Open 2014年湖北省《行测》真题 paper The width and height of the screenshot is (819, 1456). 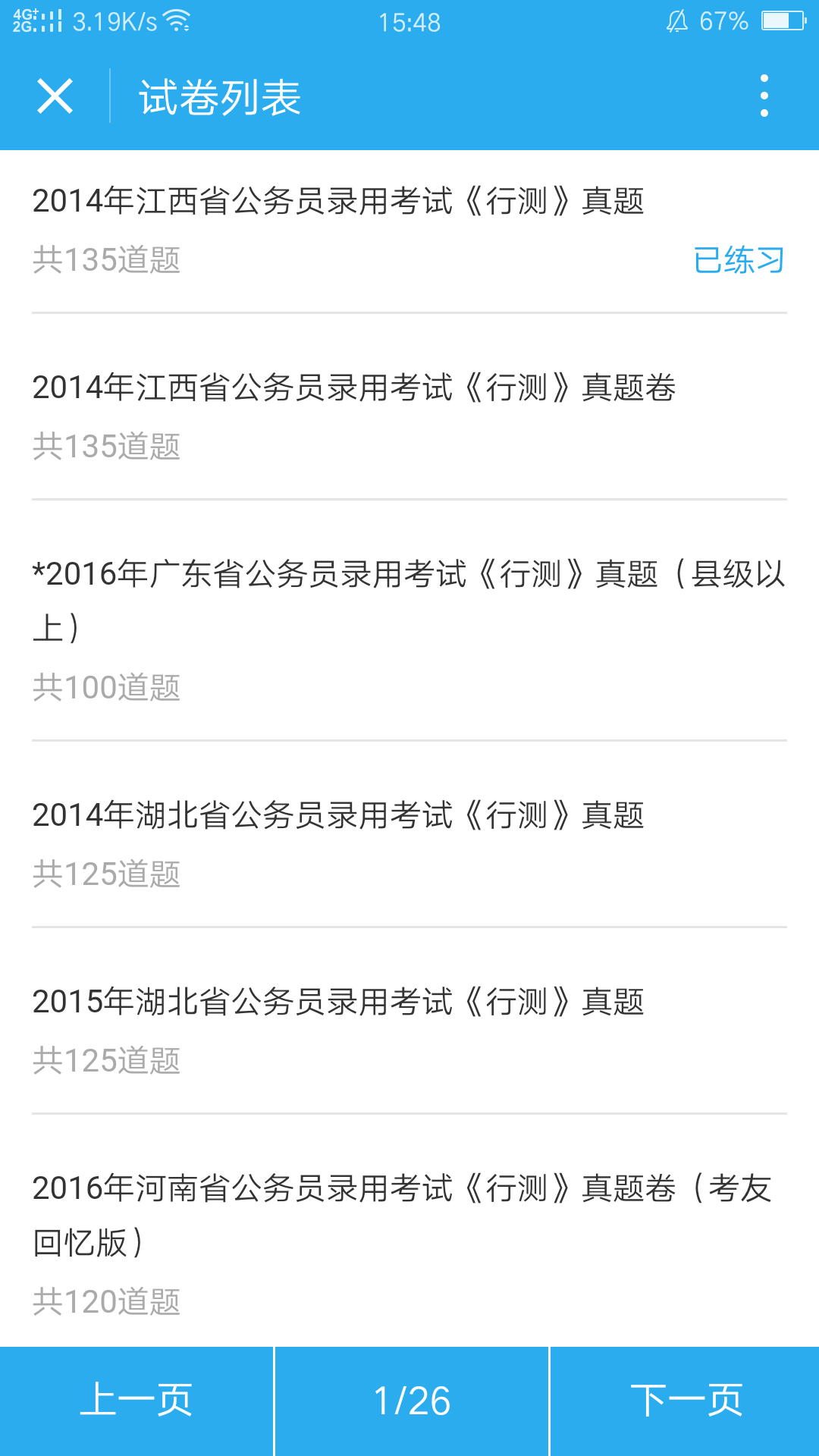click(337, 816)
